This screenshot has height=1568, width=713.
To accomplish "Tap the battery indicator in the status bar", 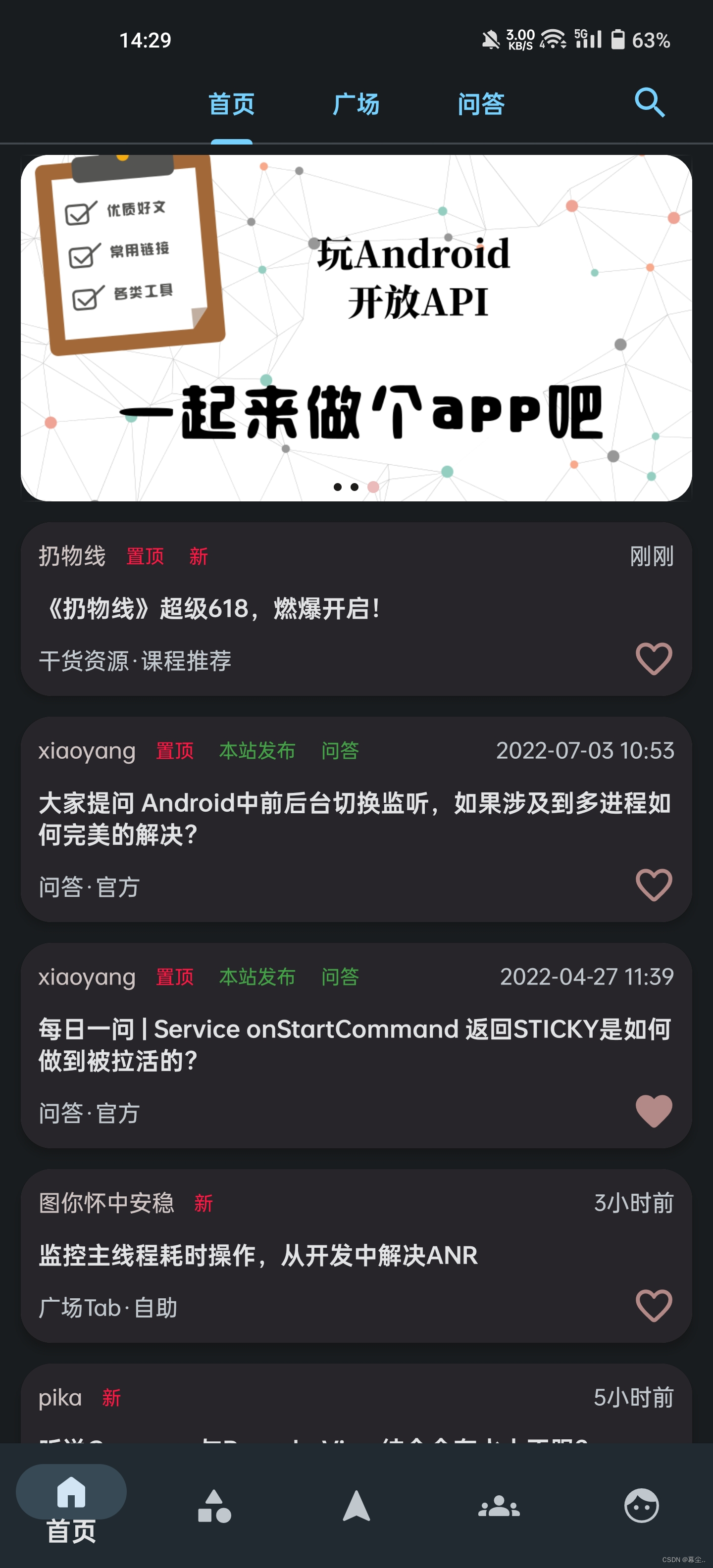I will pyautogui.click(x=620, y=39).
